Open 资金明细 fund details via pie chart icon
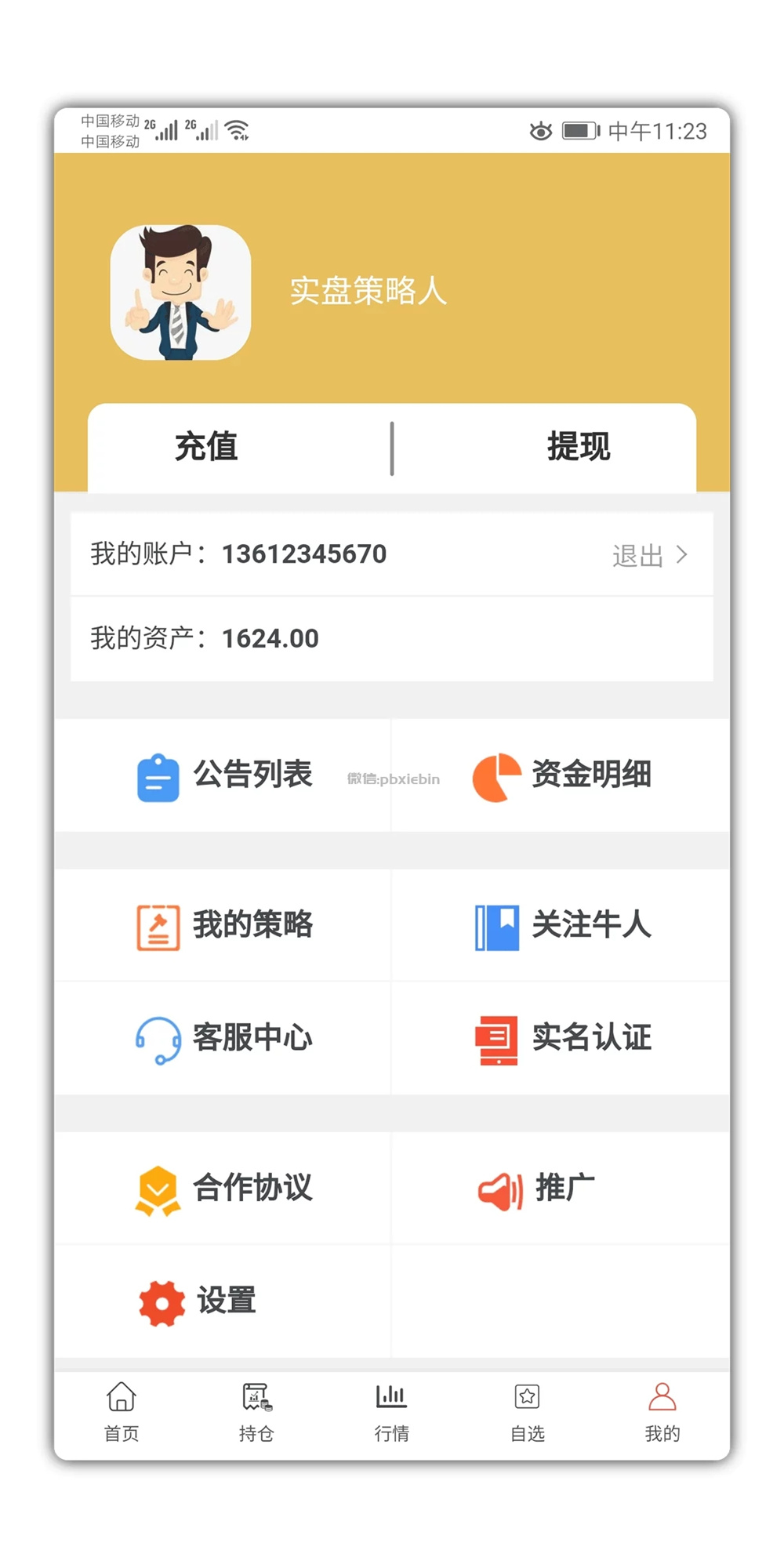 (x=495, y=773)
